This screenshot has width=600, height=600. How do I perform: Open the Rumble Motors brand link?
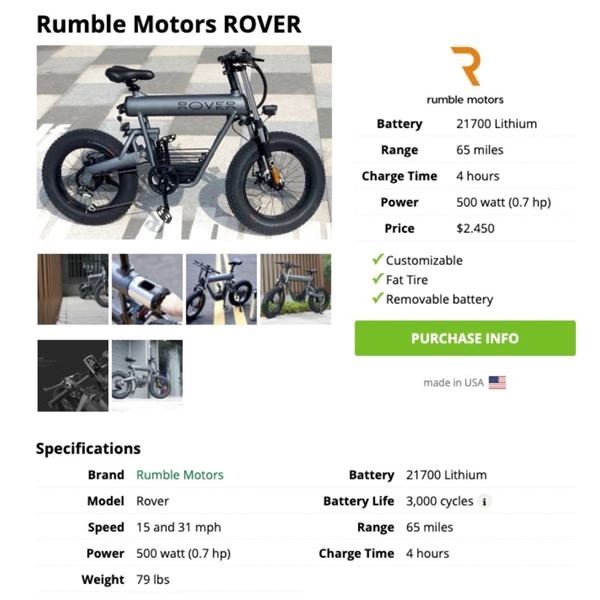(180, 475)
